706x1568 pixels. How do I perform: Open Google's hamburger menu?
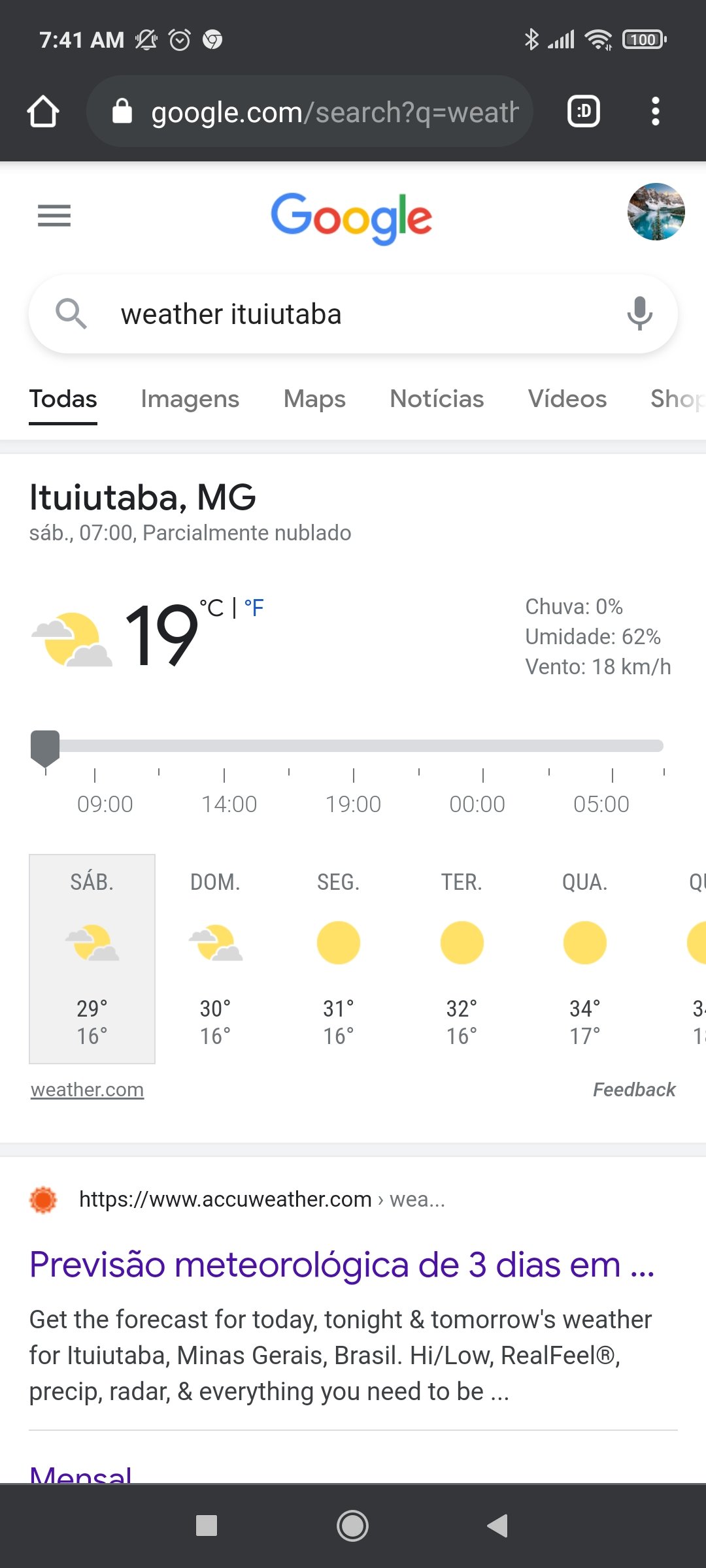tap(54, 216)
